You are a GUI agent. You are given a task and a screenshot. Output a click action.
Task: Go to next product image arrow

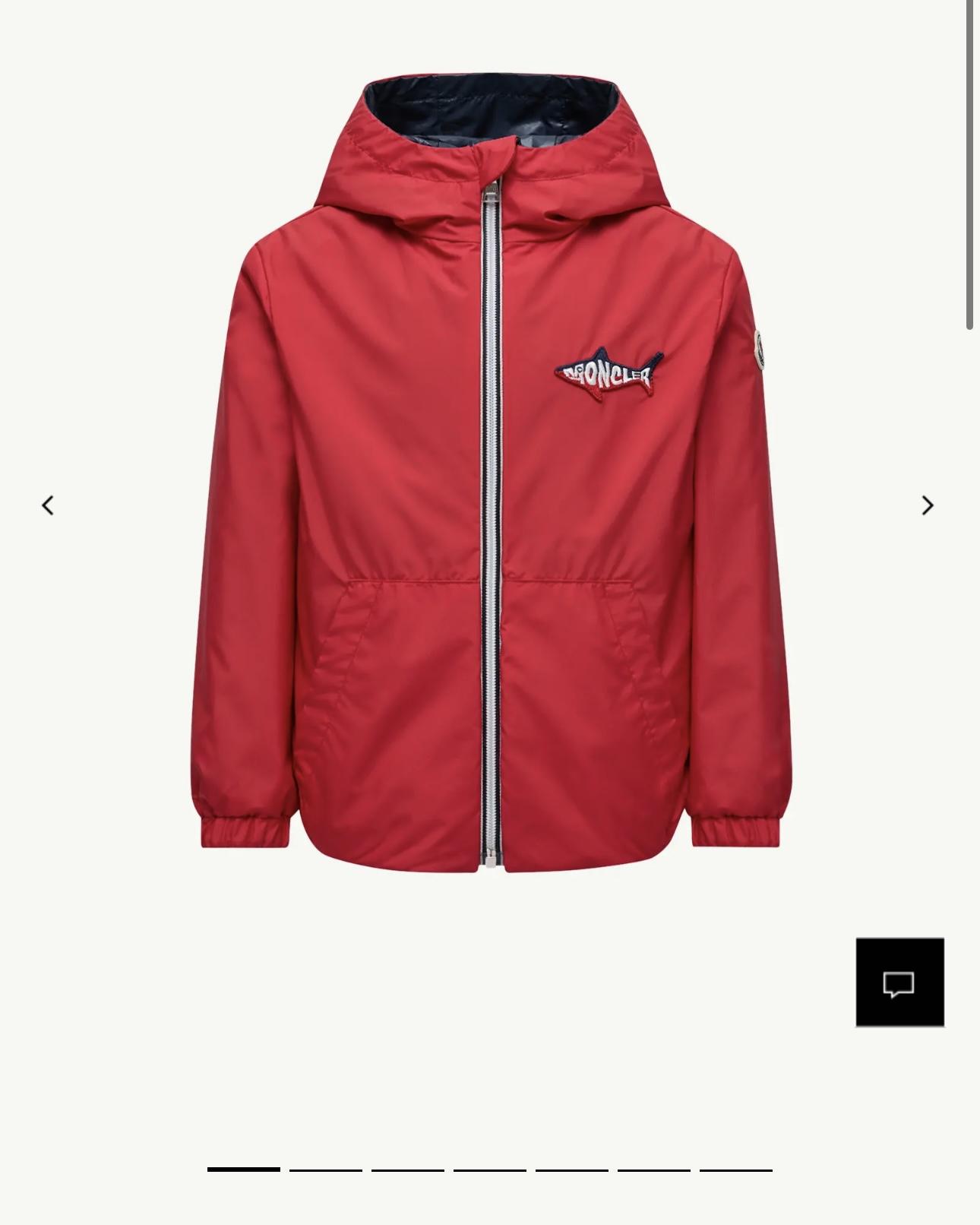point(927,505)
